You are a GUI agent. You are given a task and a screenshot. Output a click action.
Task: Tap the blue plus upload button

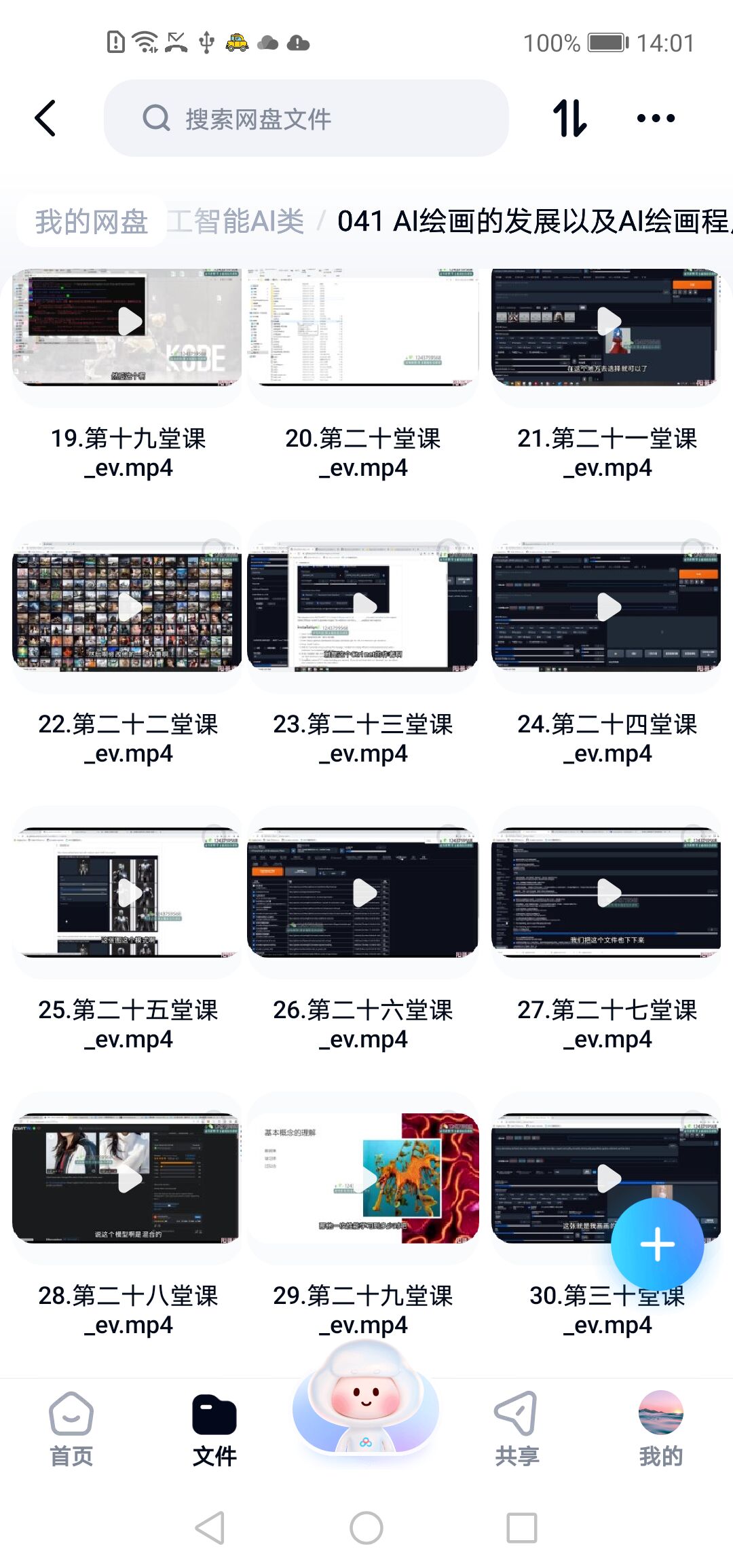pos(657,1244)
